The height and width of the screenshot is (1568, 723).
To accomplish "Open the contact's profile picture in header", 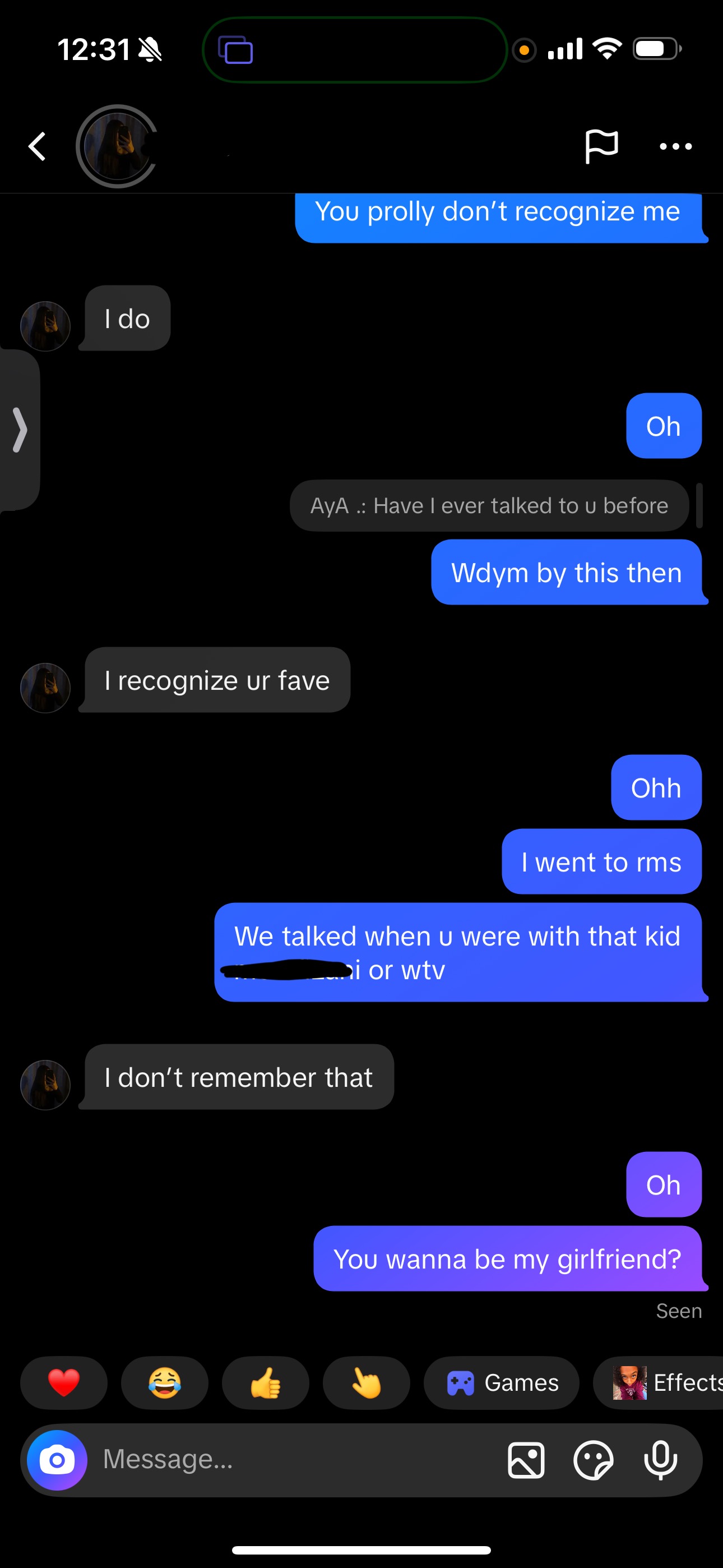I will coord(117,147).
